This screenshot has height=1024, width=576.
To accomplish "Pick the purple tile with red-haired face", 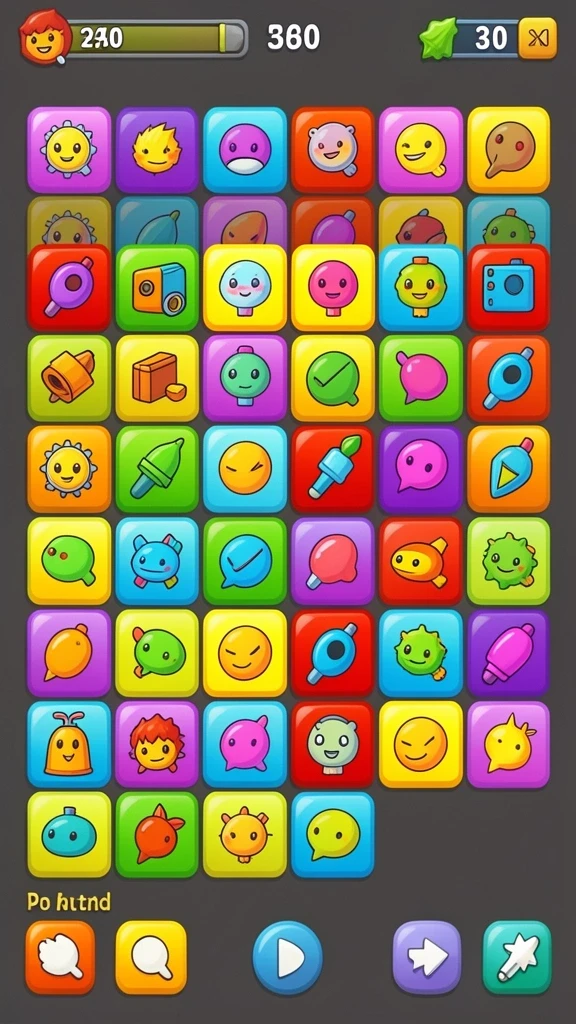I will tap(157, 744).
